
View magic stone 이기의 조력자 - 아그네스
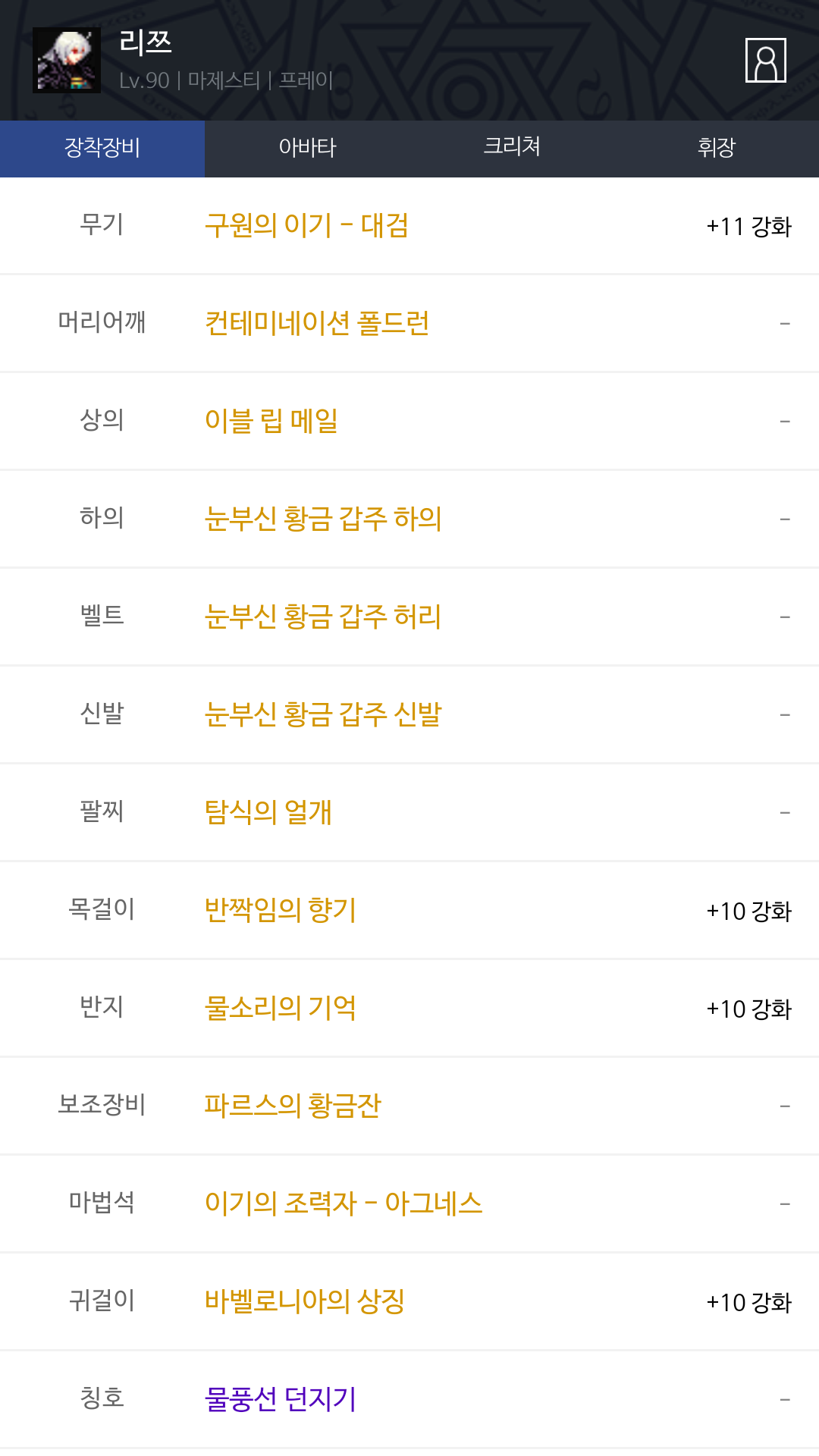[344, 1203]
